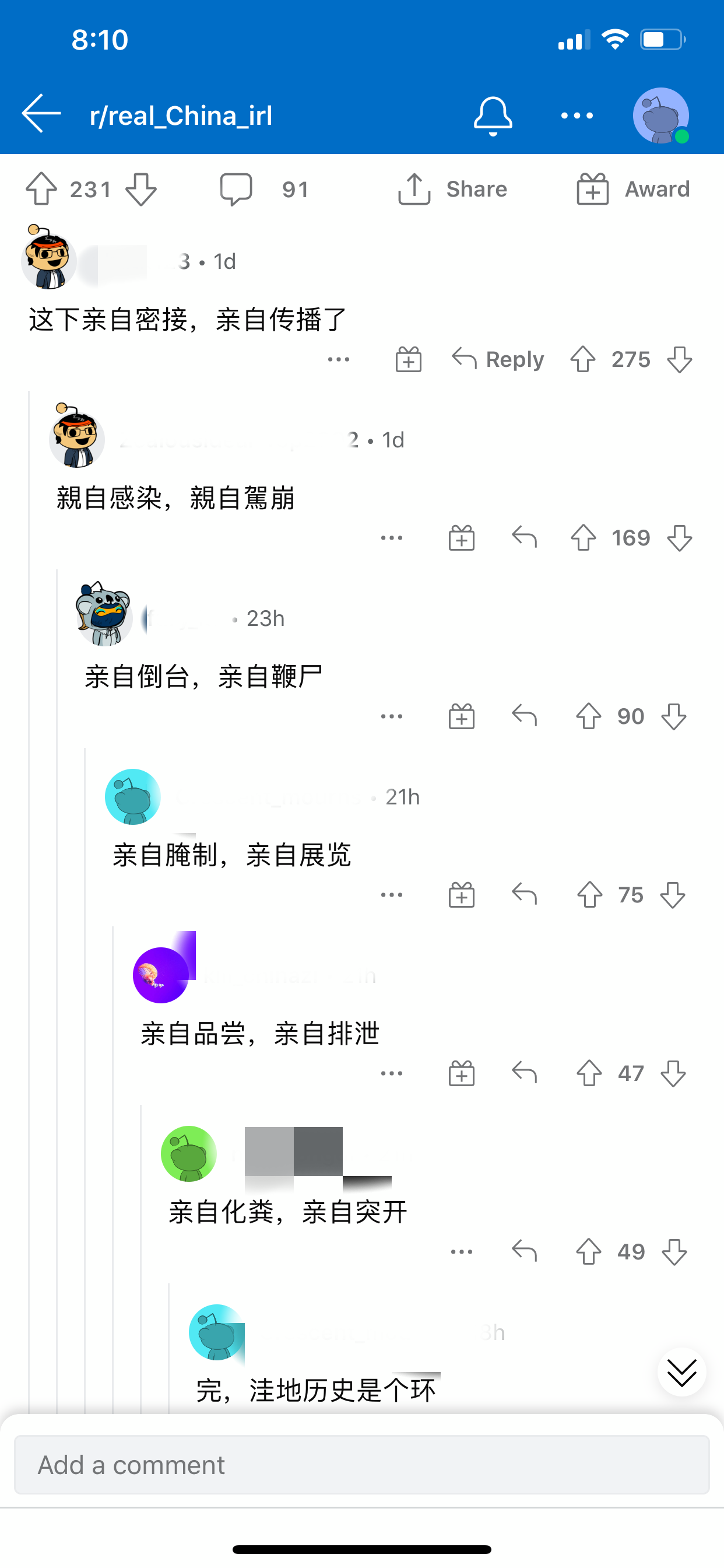Open the header overflow menu
724x1568 pixels.
click(577, 115)
